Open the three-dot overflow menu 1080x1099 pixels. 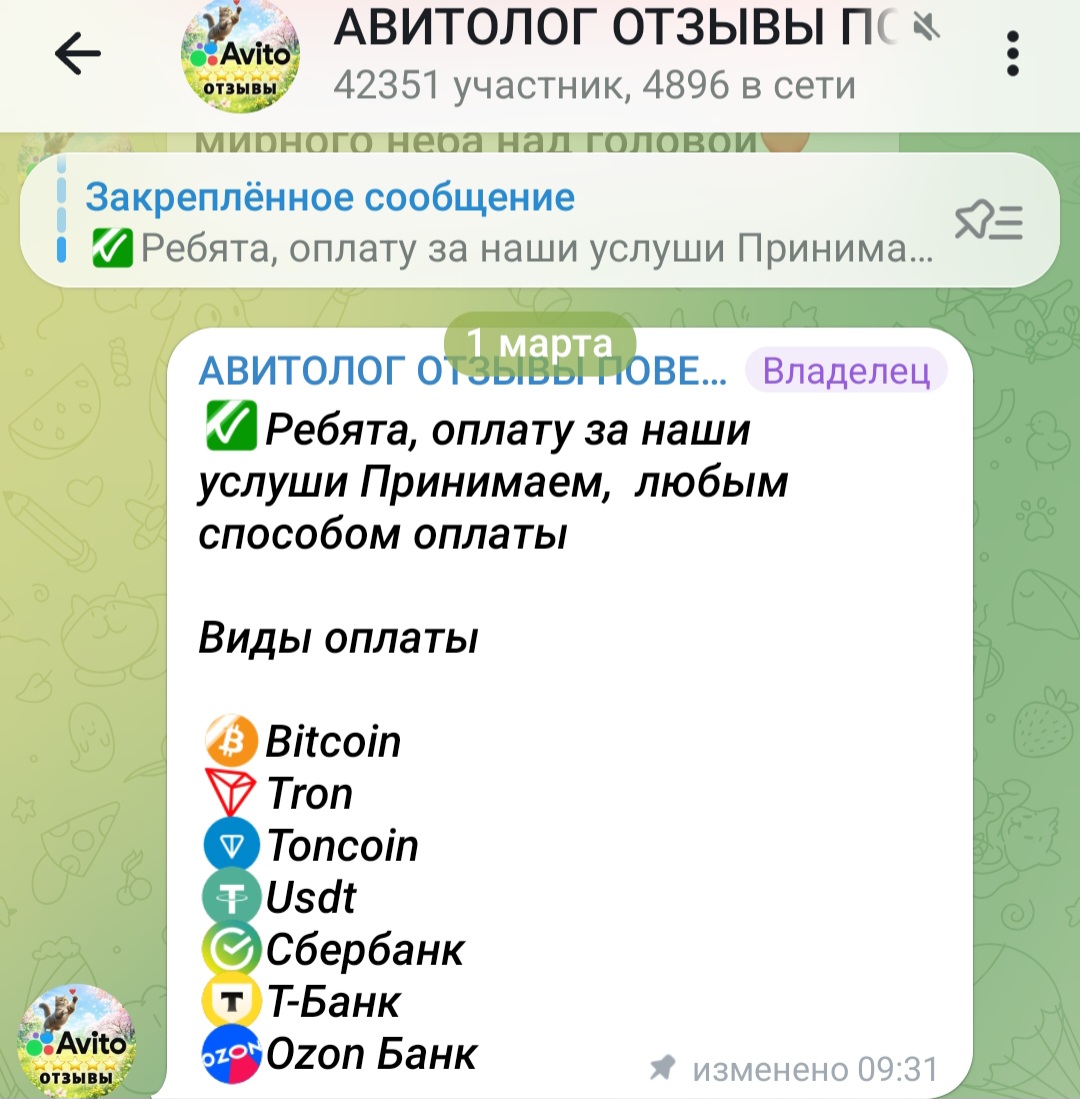(x=1012, y=54)
